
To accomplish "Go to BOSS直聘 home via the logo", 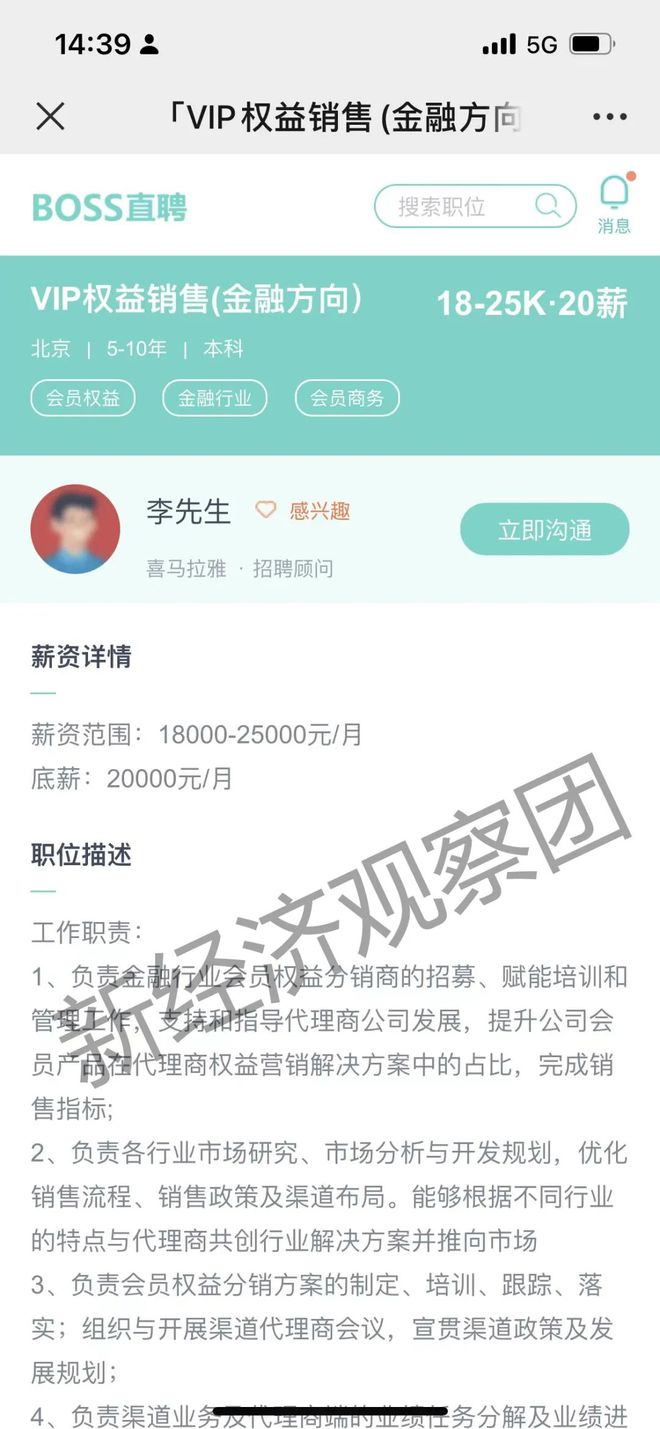I will click(110, 206).
